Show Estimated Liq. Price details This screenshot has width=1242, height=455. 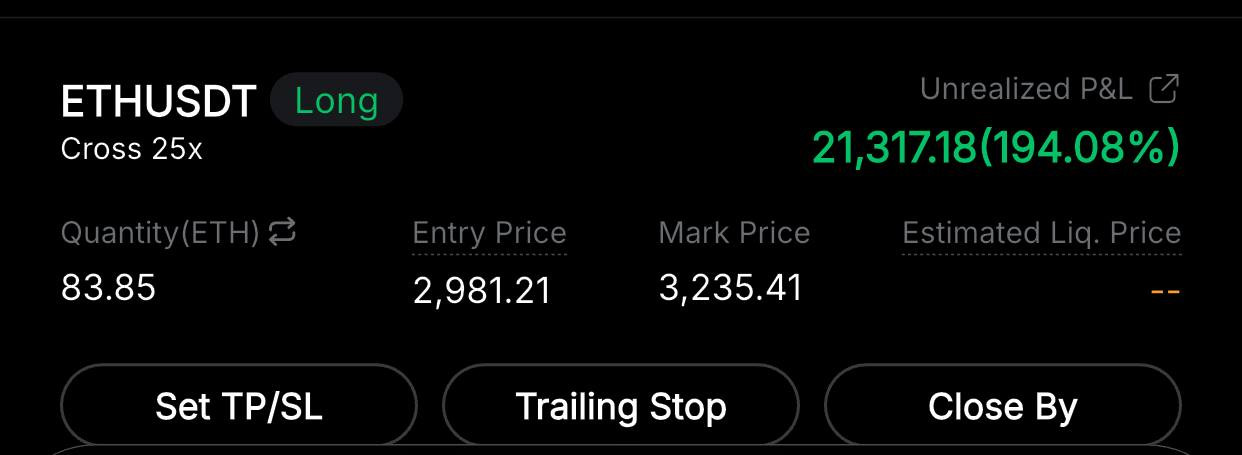(1041, 234)
